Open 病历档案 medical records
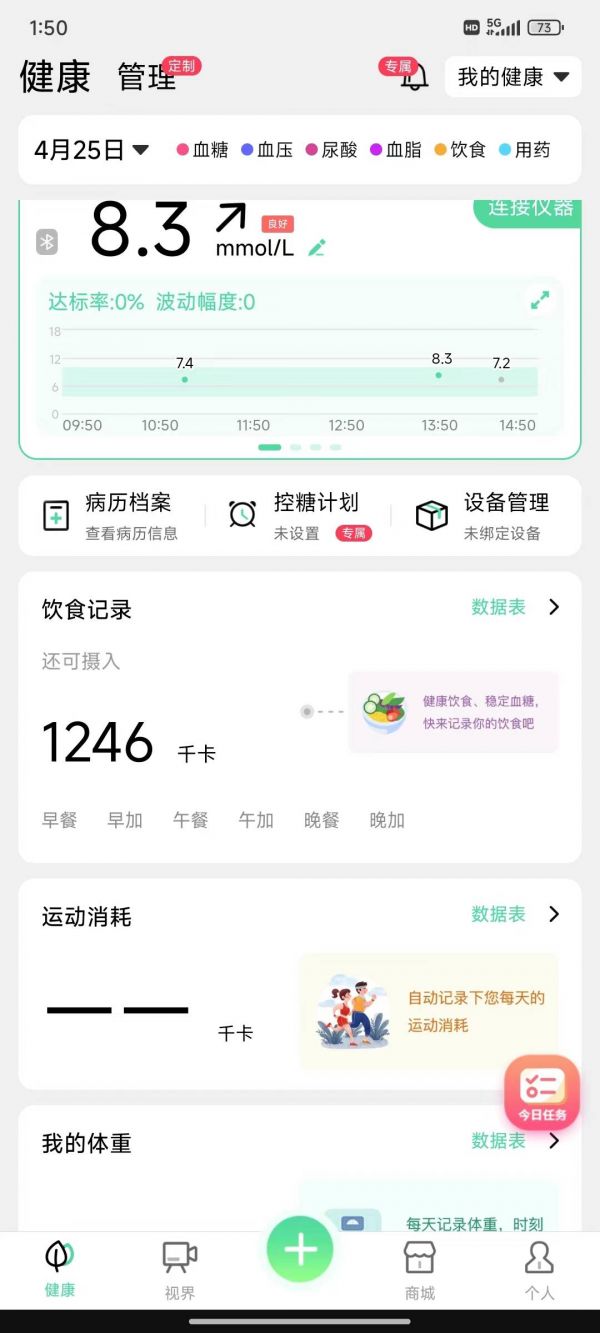This screenshot has height=1333, width=600. coord(110,516)
